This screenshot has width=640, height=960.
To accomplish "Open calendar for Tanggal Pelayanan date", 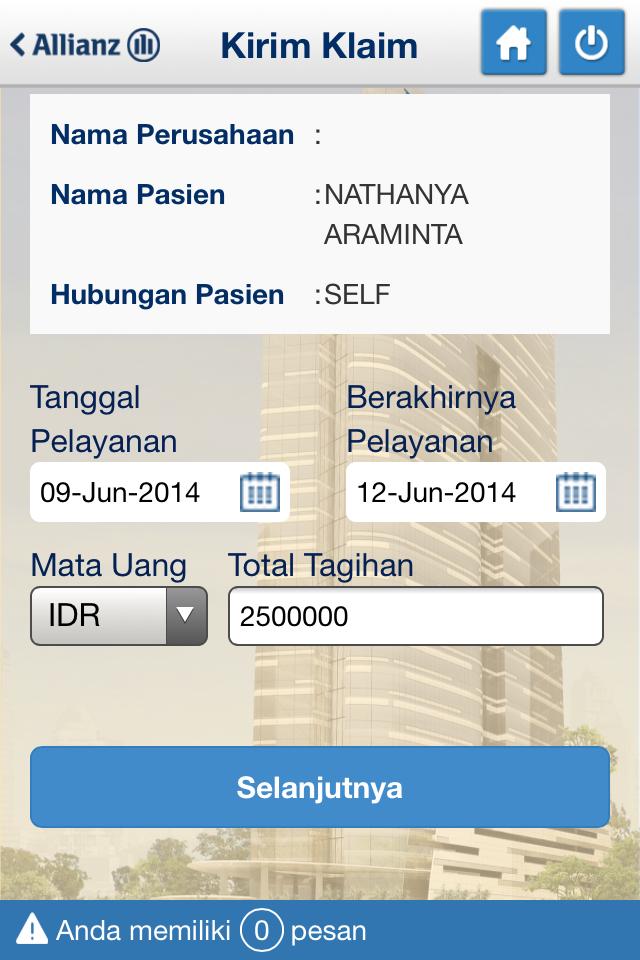I will pos(259,492).
